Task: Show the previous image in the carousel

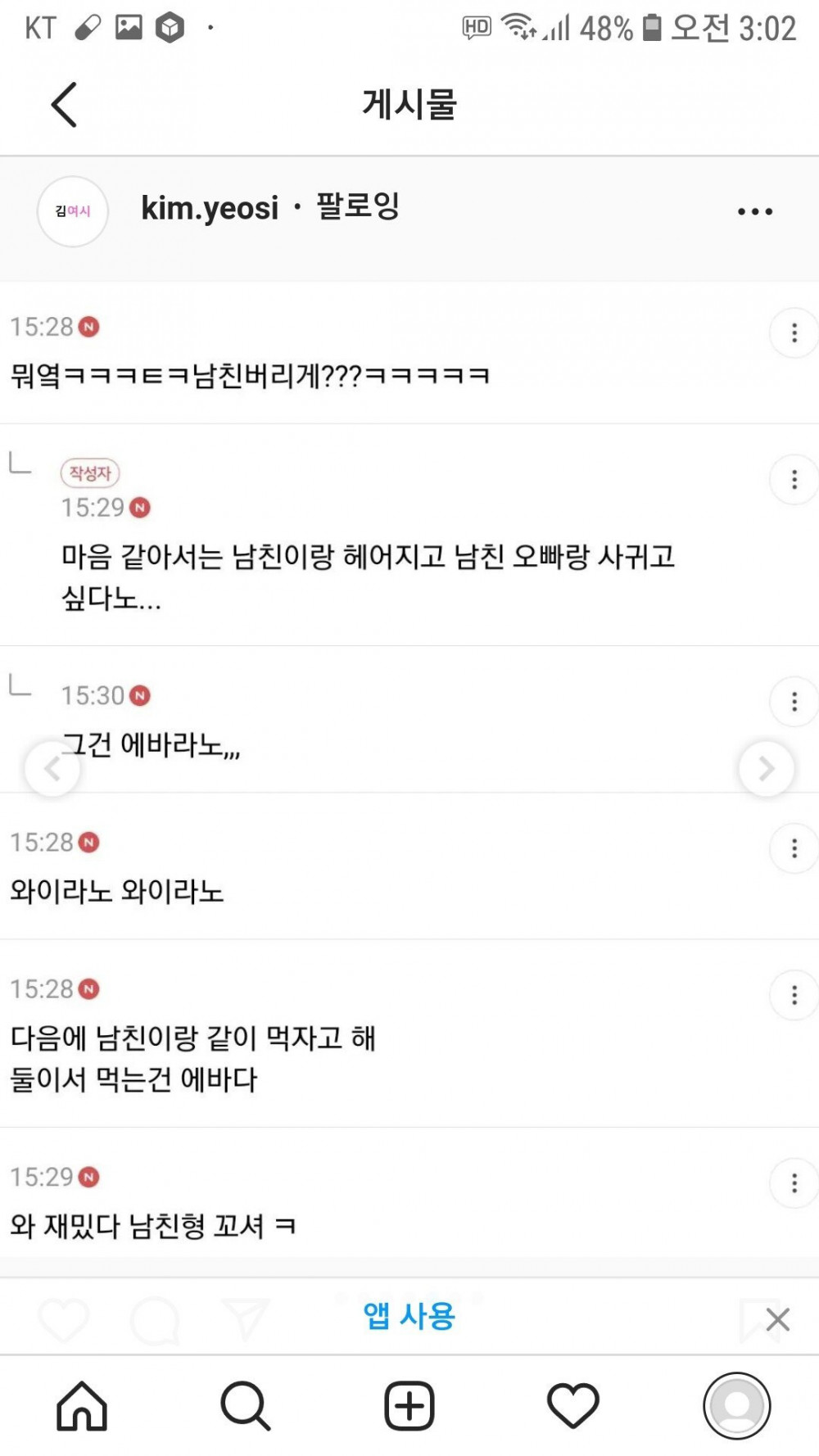Action: coord(52,768)
